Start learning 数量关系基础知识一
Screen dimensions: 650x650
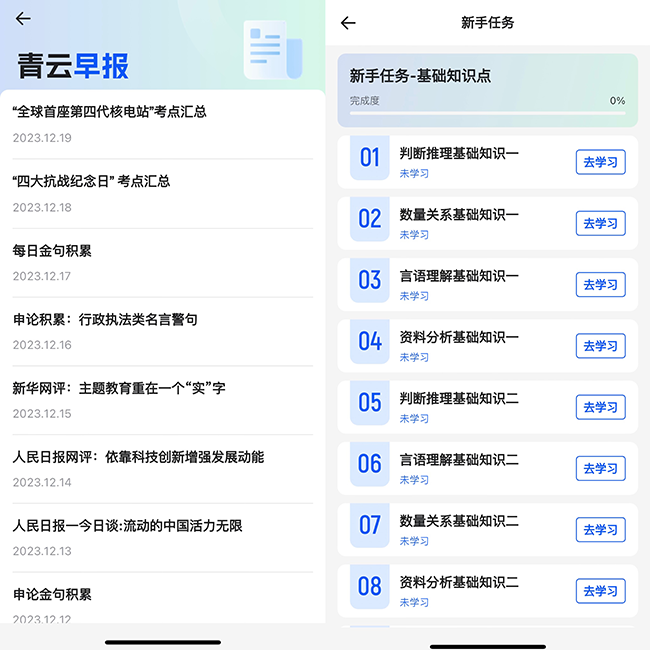[x=600, y=224]
